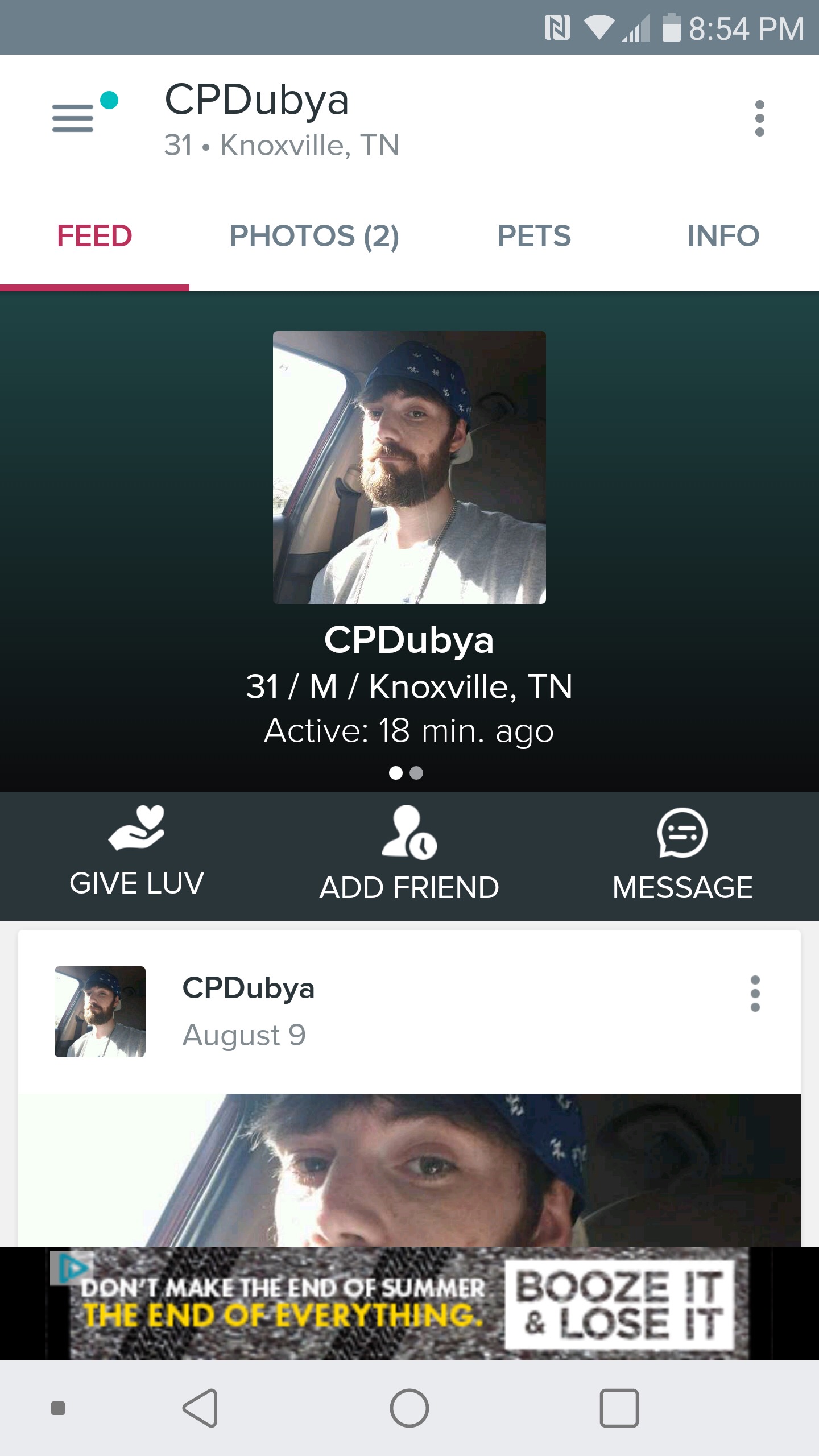Add CPDubya as a friend
Image resolution: width=819 pixels, height=1456 pixels.
click(409, 853)
